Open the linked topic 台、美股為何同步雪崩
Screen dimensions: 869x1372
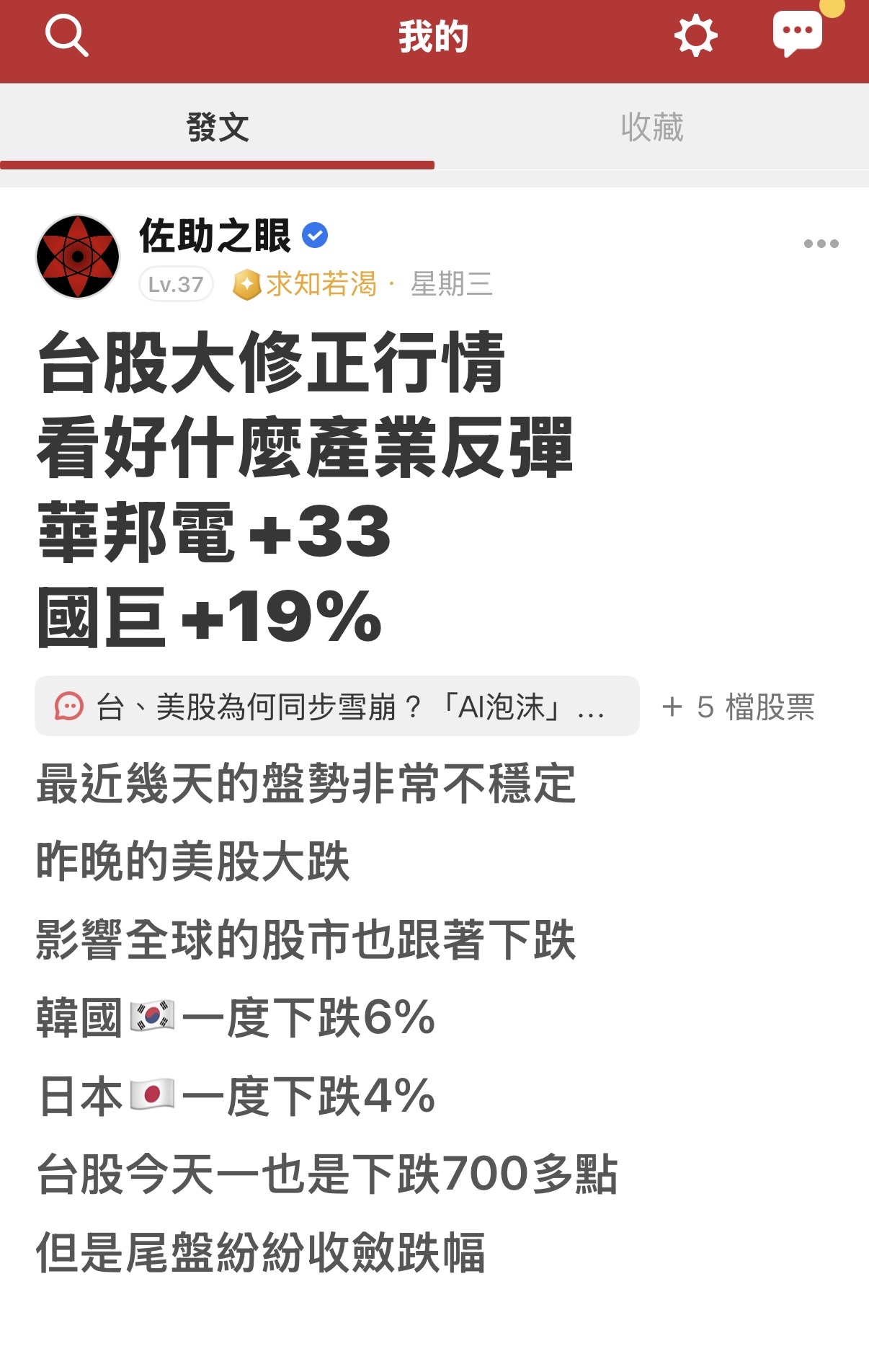(x=337, y=706)
